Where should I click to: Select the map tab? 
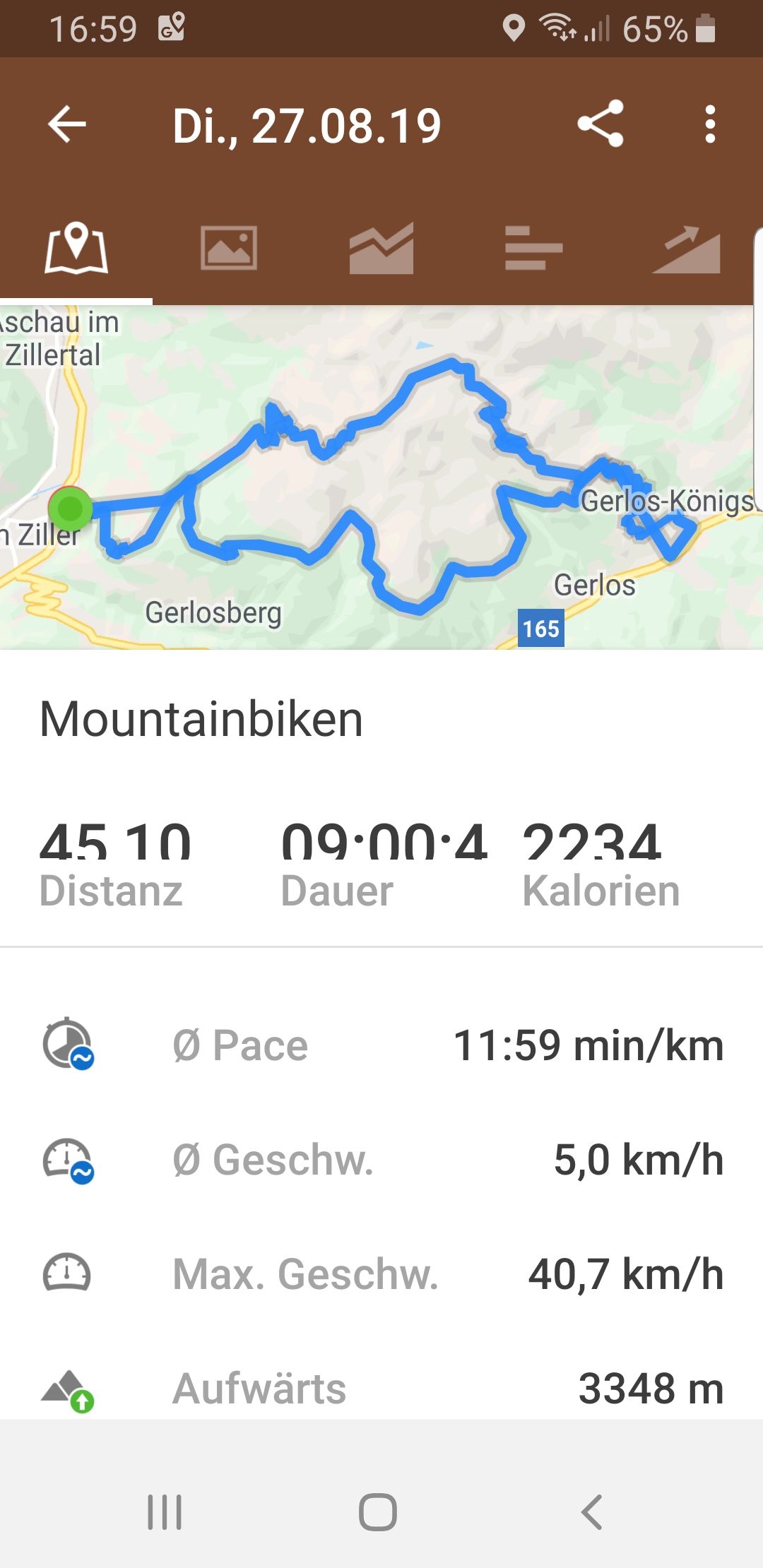click(x=76, y=249)
